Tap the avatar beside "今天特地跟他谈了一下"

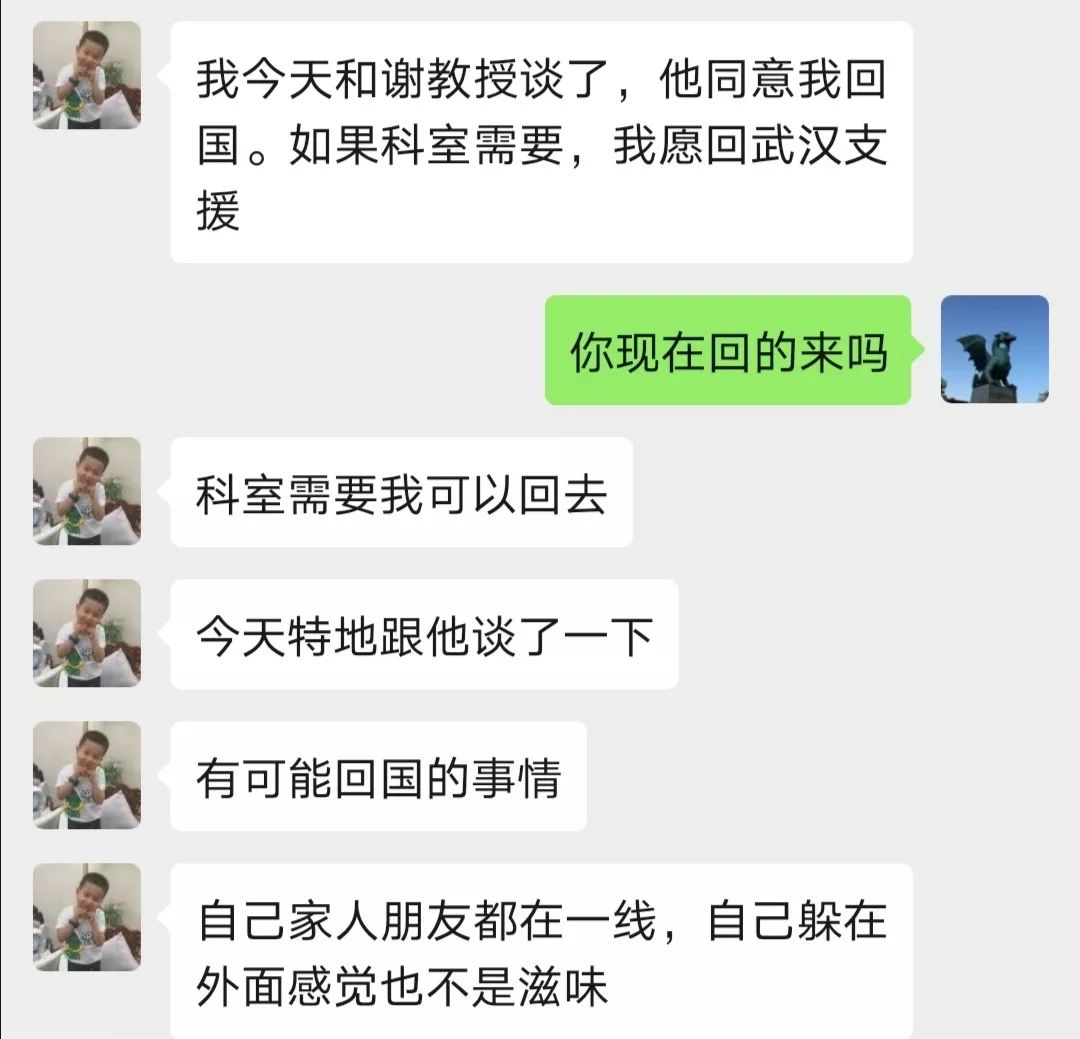coord(87,633)
